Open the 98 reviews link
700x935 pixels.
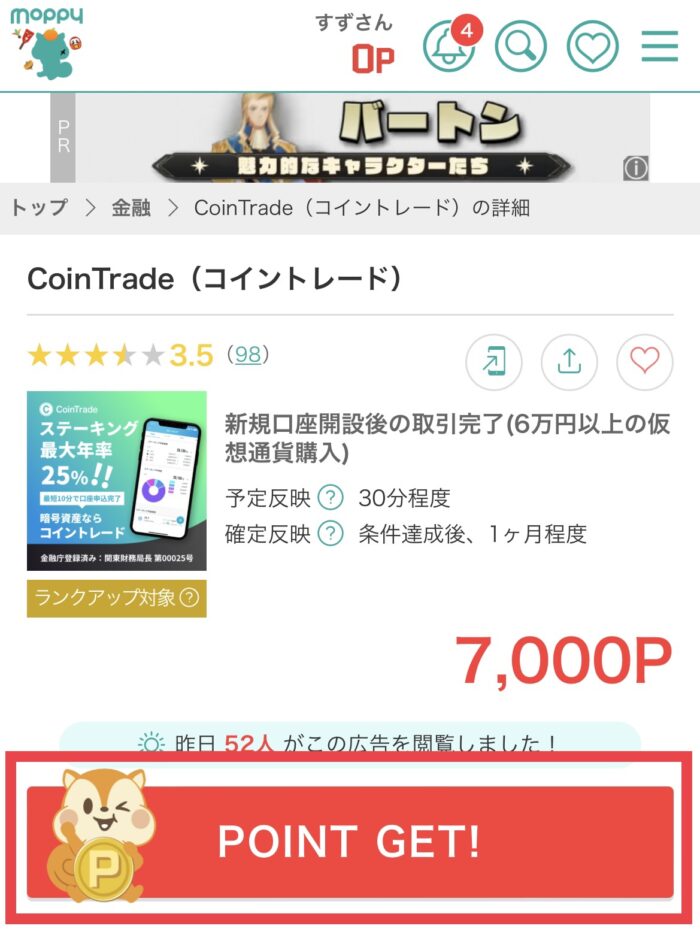point(247,355)
